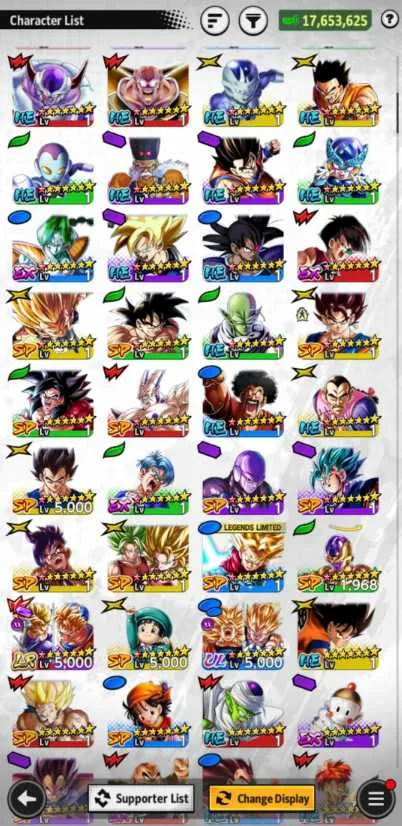
Task: Open the sort options icon
Action: [214, 21]
